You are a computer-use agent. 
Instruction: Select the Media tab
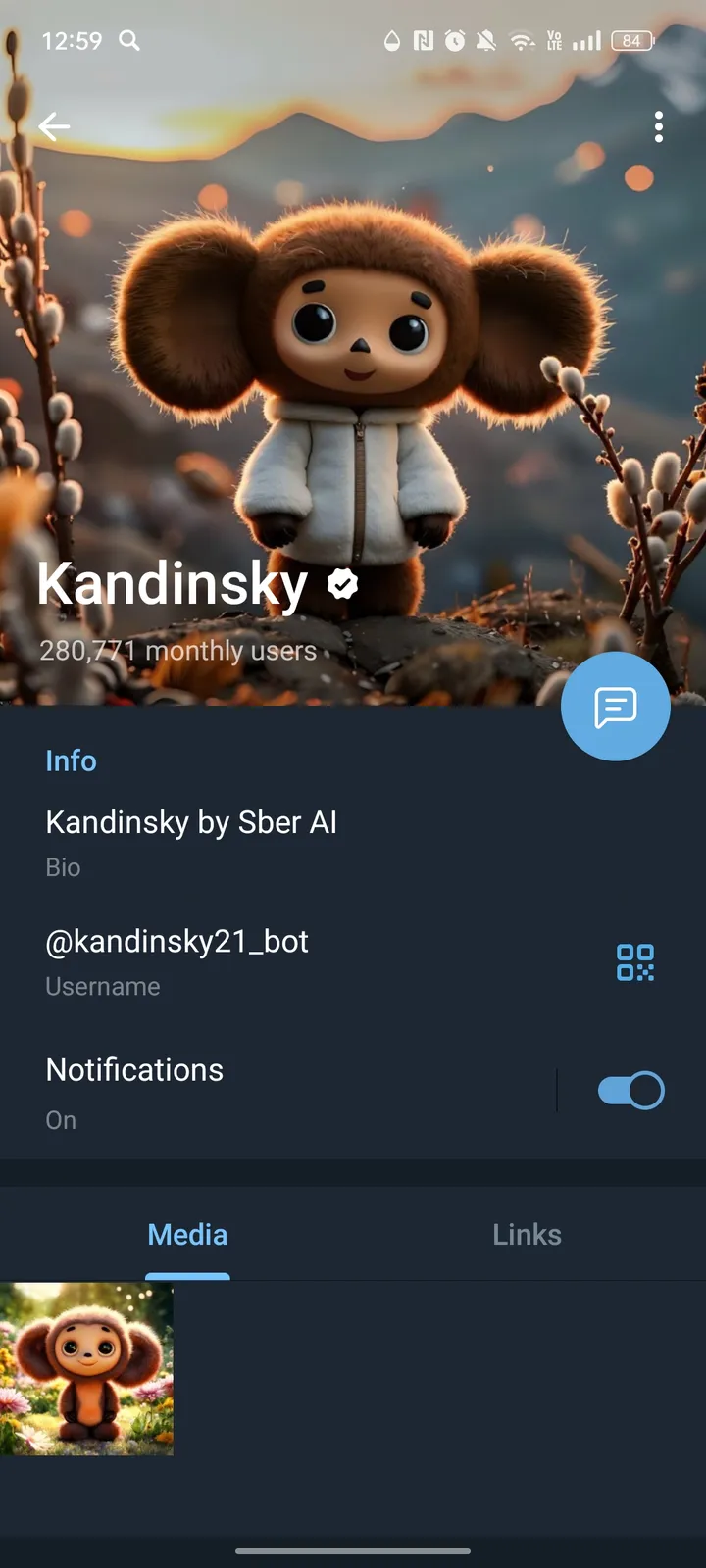187,1235
